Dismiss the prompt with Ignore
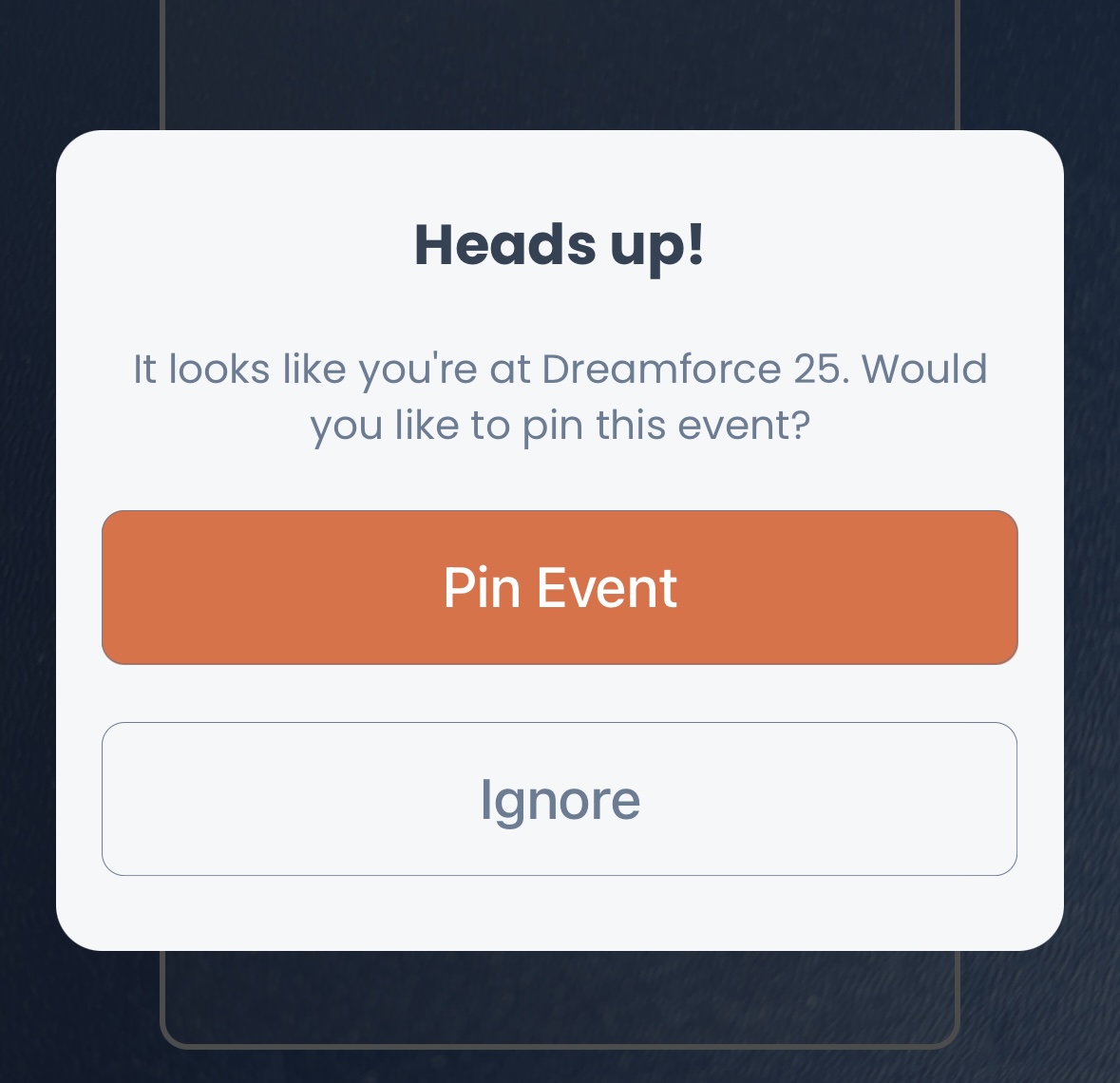 pos(560,799)
